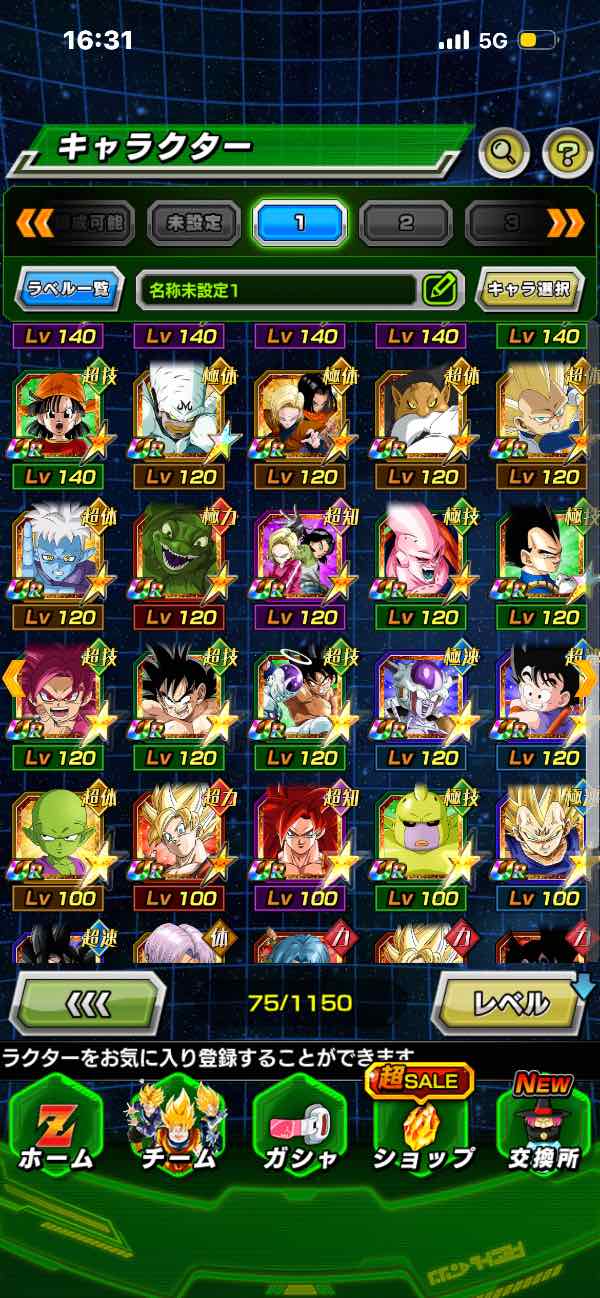Select the 未設定 tab
The image size is (600, 1298).
(194, 223)
